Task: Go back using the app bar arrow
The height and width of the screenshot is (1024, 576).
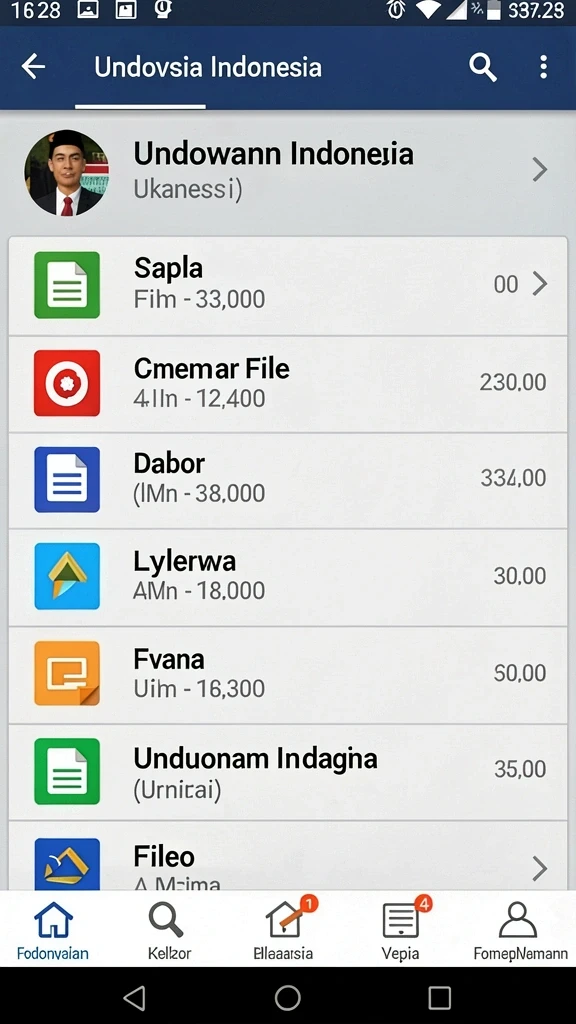Action: point(33,67)
